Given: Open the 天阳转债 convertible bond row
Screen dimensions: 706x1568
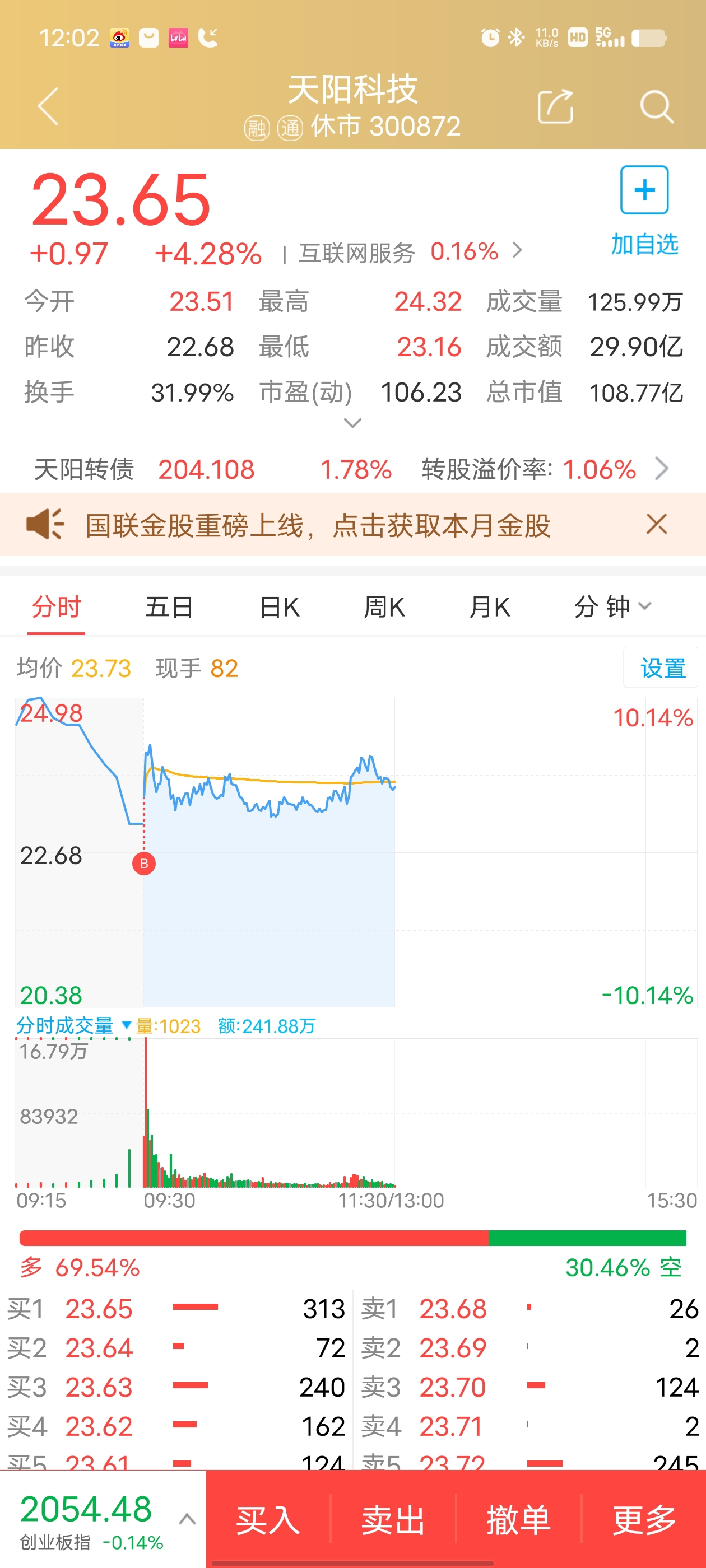Looking at the screenshot, I should 352,469.
